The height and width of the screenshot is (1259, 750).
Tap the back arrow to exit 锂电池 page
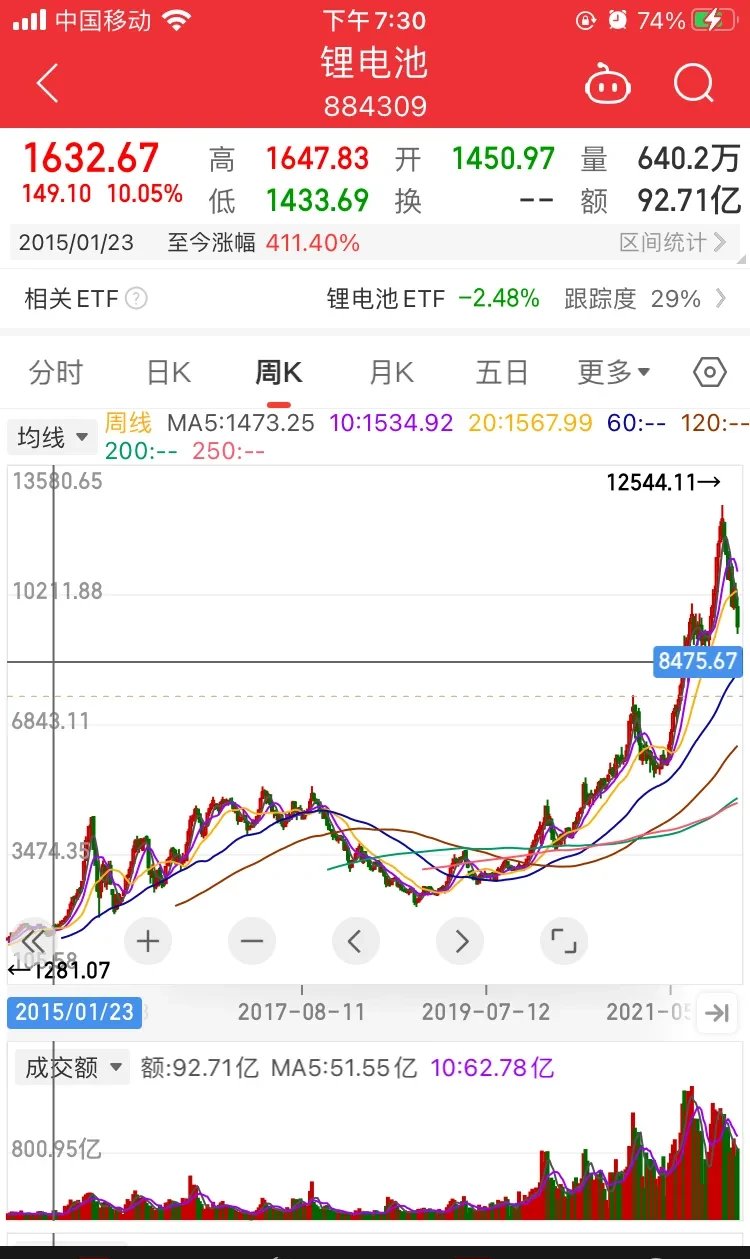click(47, 84)
